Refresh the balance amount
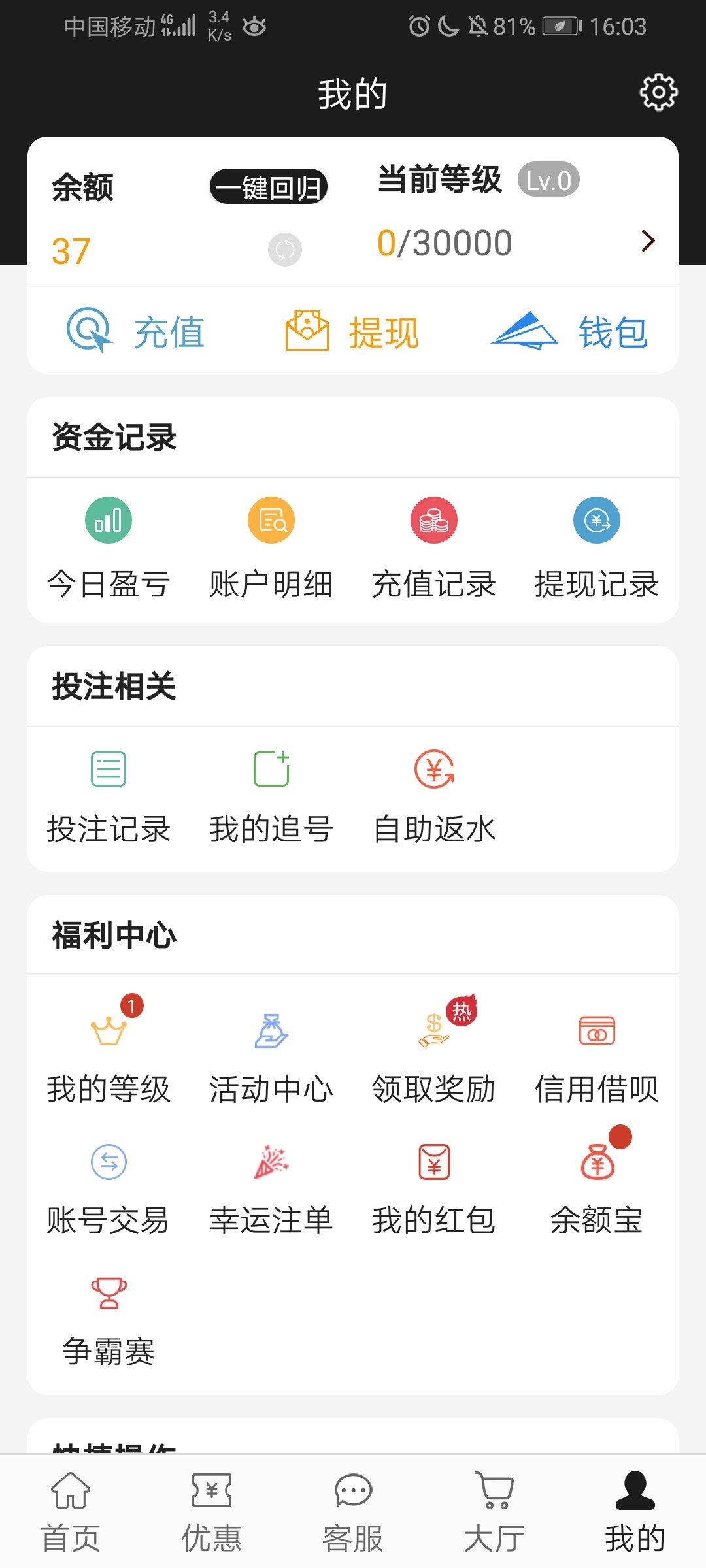Image resolution: width=706 pixels, height=1568 pixels. (285, 250)
